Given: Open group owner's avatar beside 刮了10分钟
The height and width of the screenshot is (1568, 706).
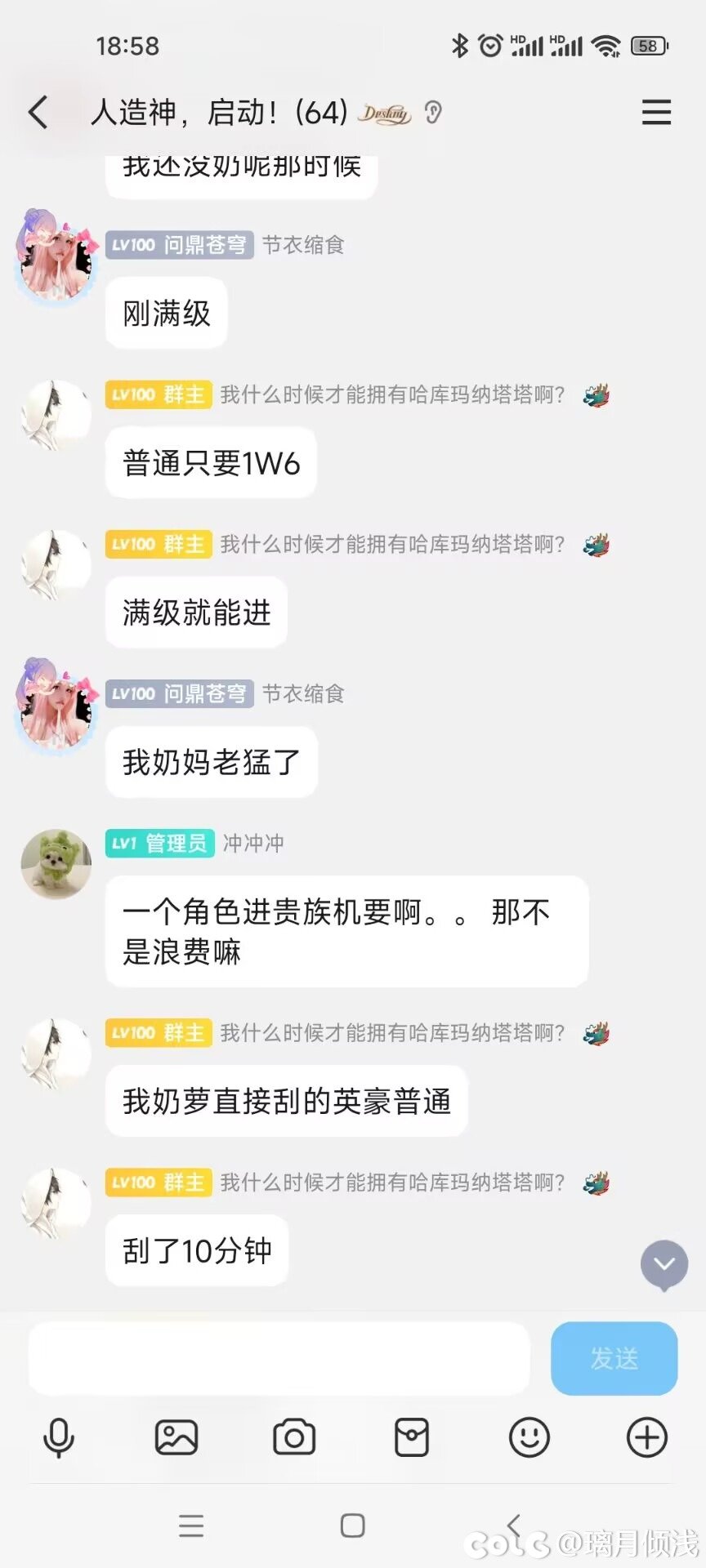Looking at the screenshot, I should point(56,1204).
